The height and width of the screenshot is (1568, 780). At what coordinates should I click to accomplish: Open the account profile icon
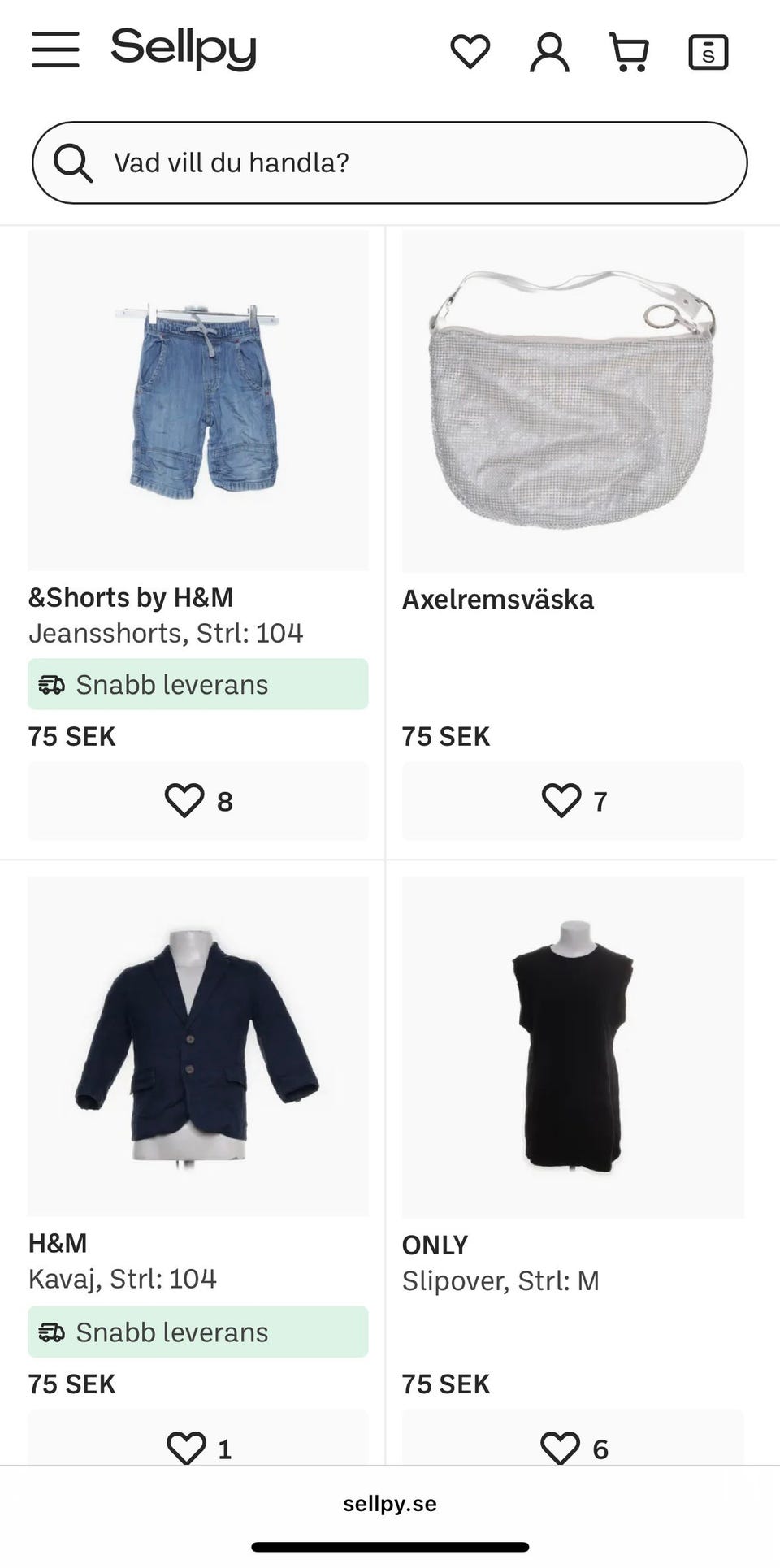pos(549,52)
